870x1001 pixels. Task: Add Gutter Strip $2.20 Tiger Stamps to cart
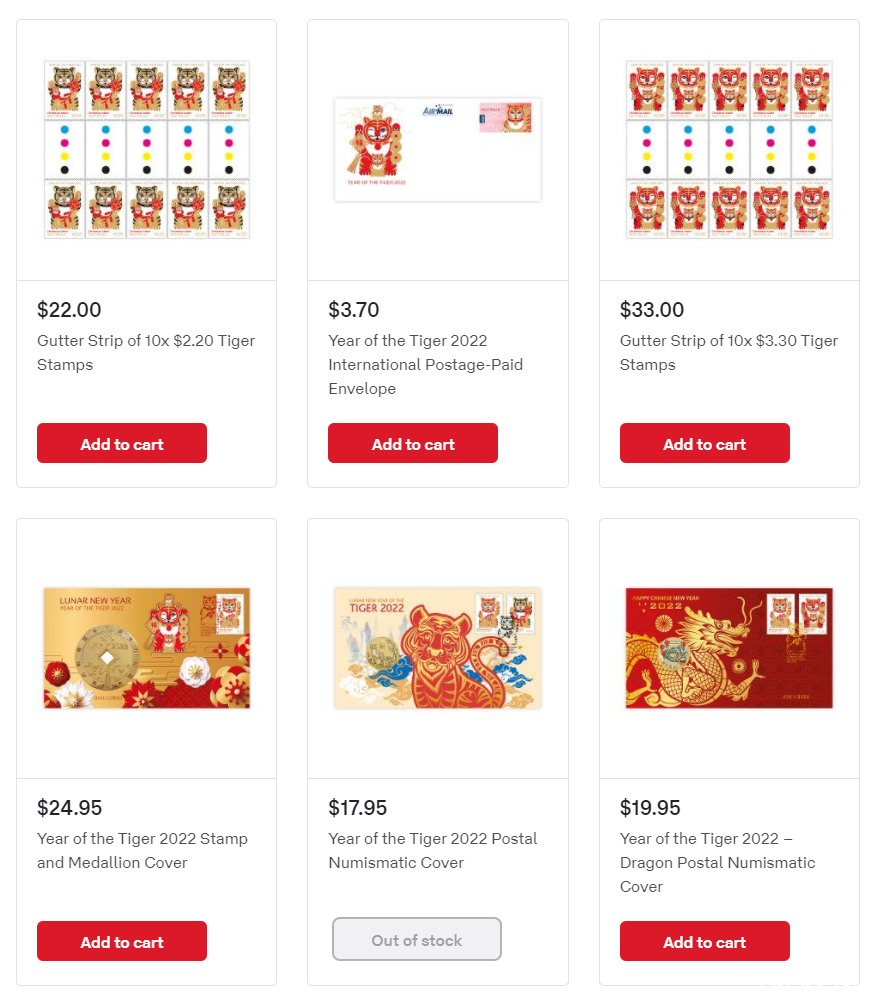tap(122, 443)
